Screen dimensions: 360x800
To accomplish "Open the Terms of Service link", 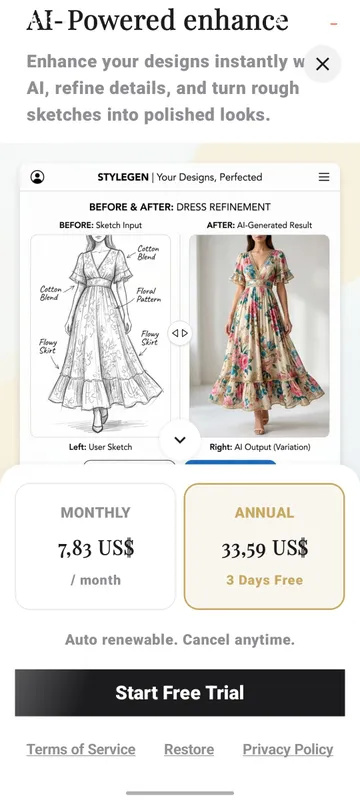I will click(x=81, y=749).
